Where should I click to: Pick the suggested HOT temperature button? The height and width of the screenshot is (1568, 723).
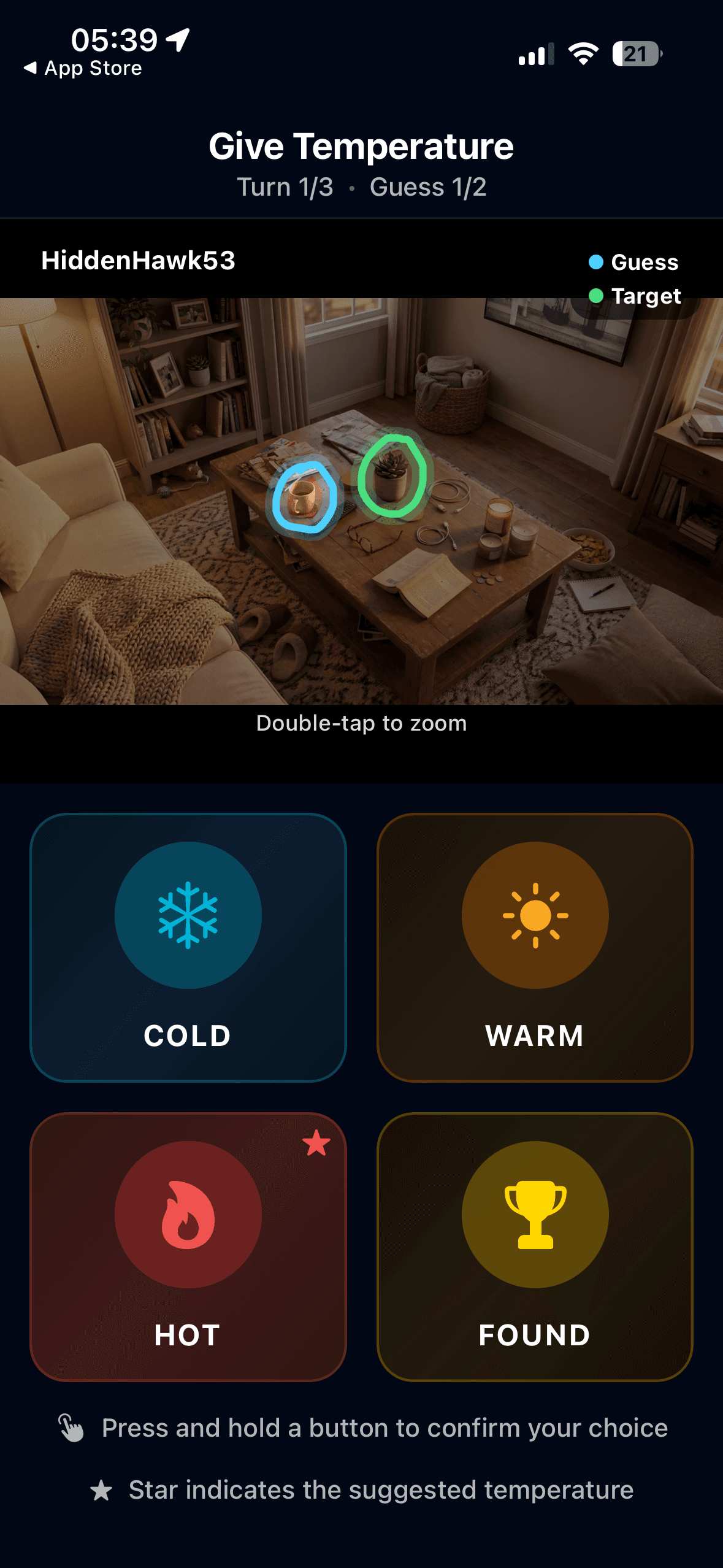point(188,1247)
